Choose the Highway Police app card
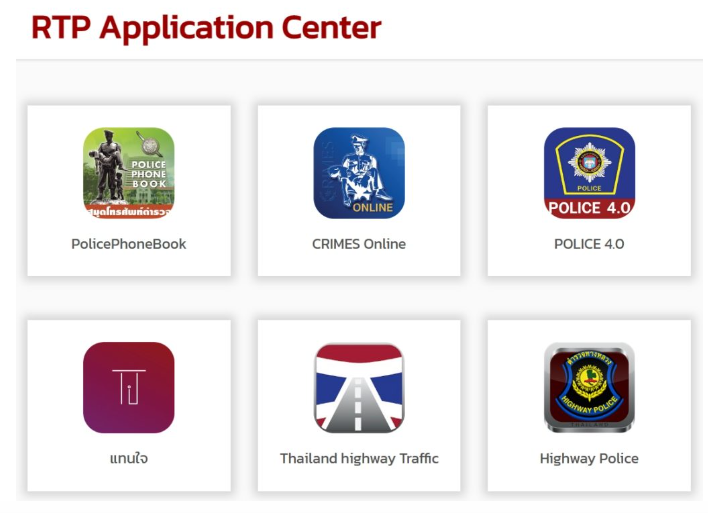Viewport: 708px width, 513px height. coord(589,405)
